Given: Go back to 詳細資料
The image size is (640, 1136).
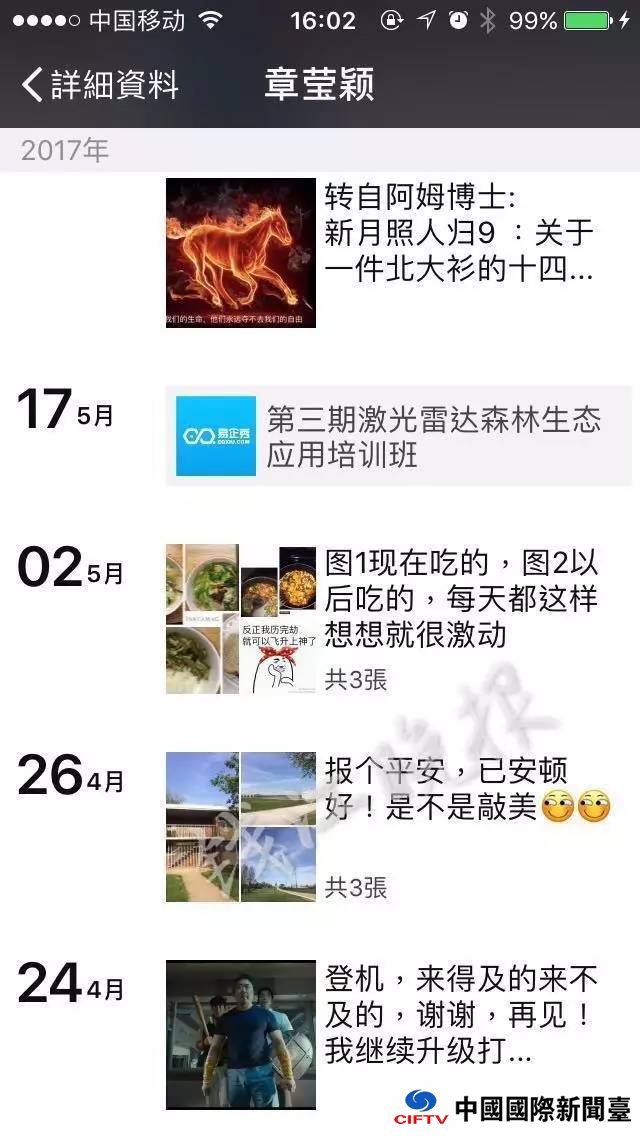Looking at the screenshot, I should (100, 84).
